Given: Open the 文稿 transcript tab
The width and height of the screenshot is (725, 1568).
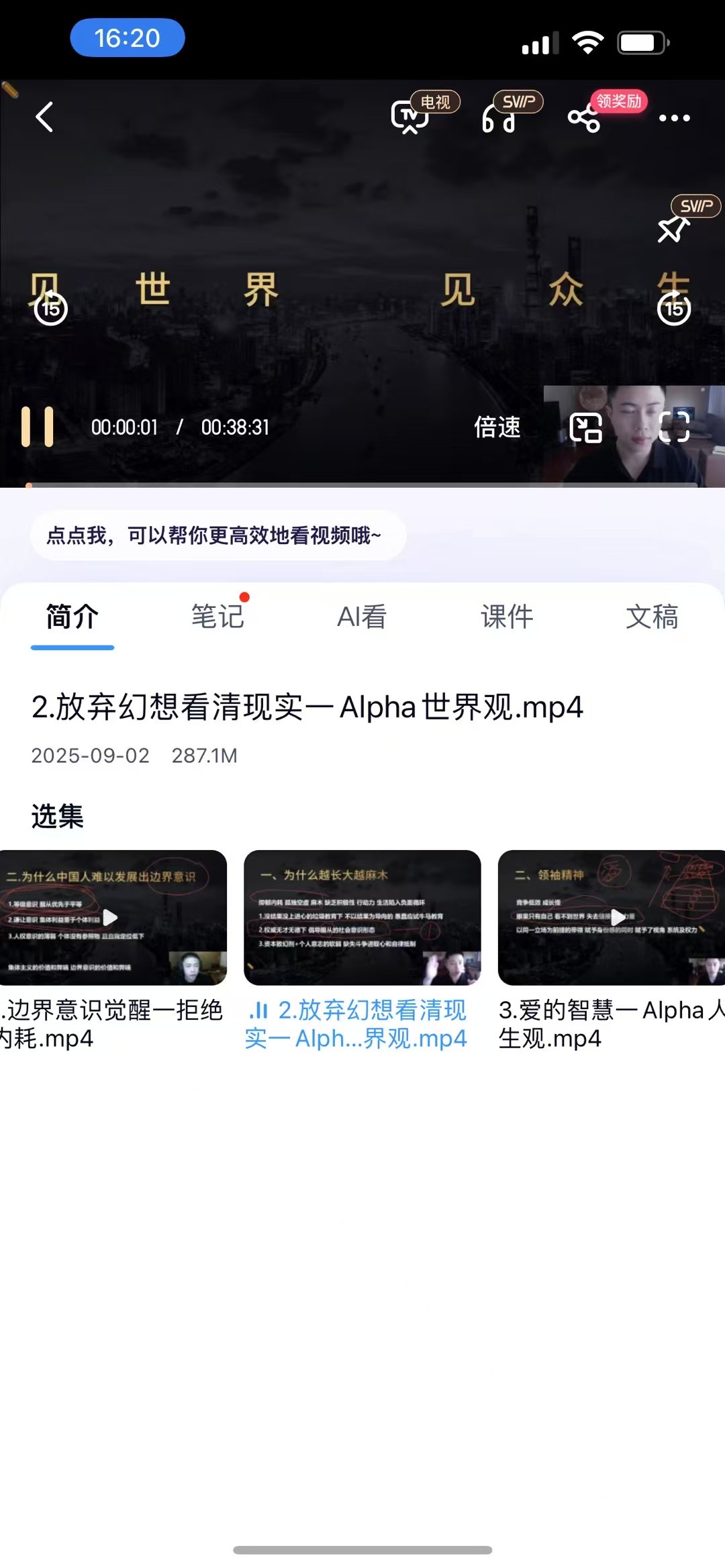Looking at the screenshot, I should point(651,616).
